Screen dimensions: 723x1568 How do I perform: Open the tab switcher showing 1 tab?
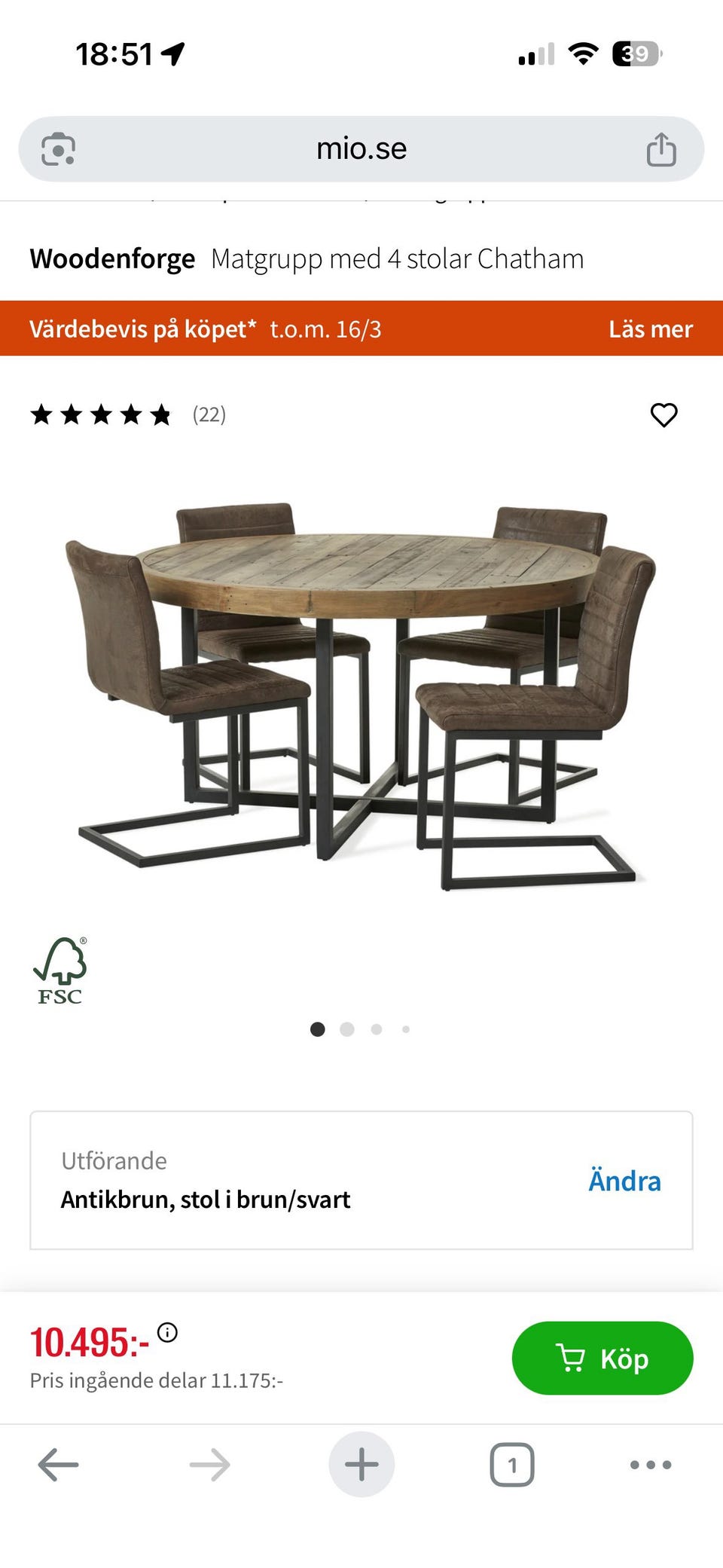click(512, 1465)
